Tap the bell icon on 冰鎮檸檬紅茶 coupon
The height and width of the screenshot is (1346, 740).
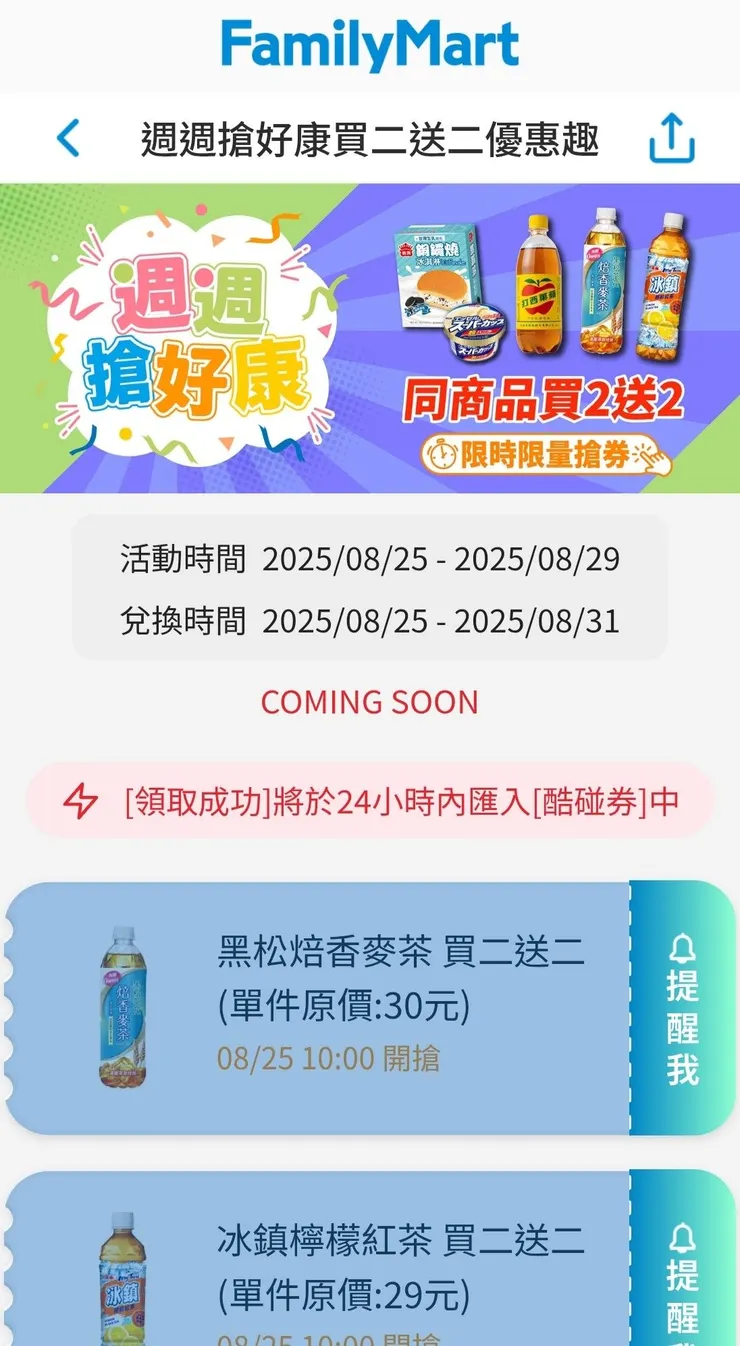coord(682,1240)
